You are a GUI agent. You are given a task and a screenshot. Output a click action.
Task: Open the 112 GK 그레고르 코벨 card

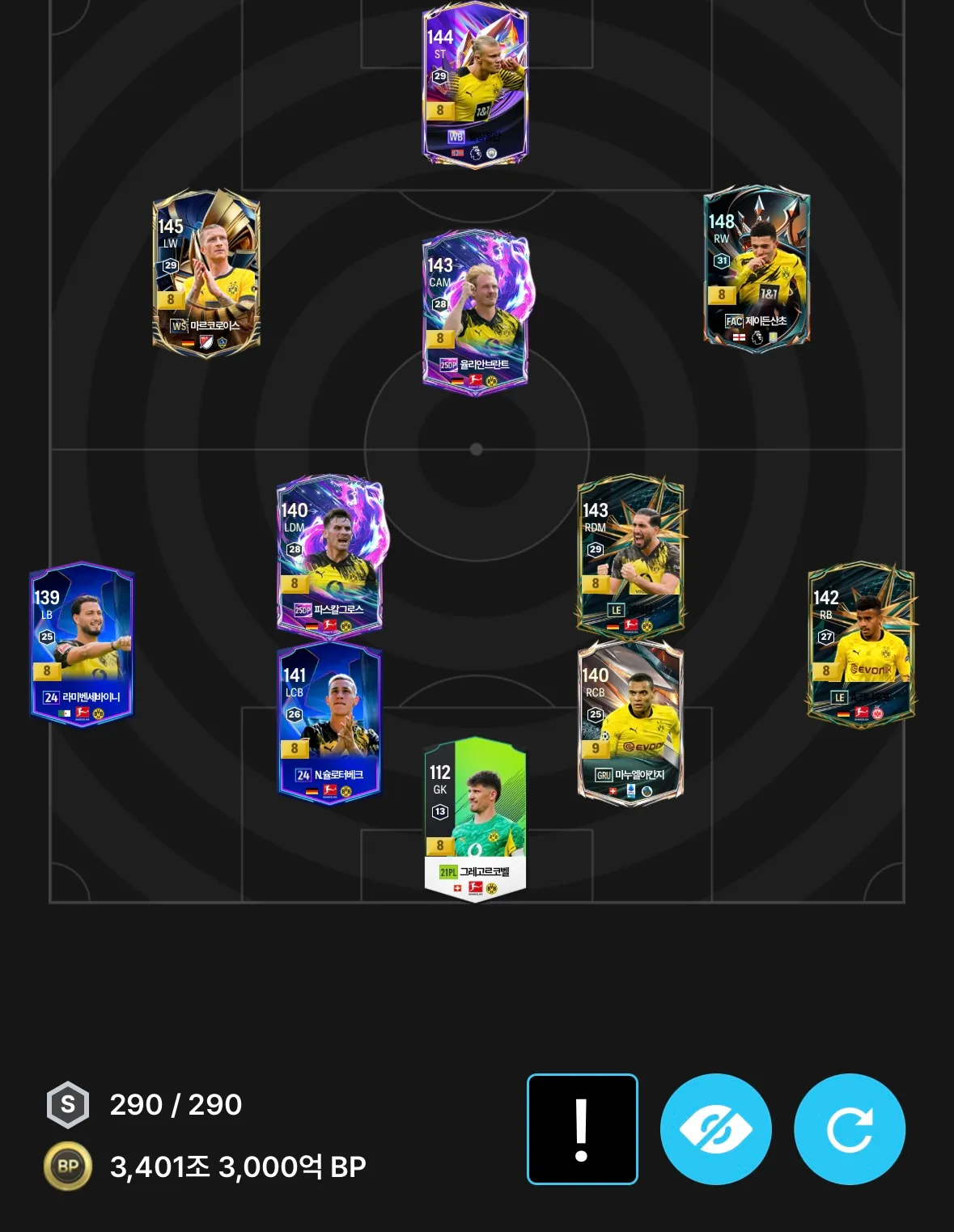point(475,819)
